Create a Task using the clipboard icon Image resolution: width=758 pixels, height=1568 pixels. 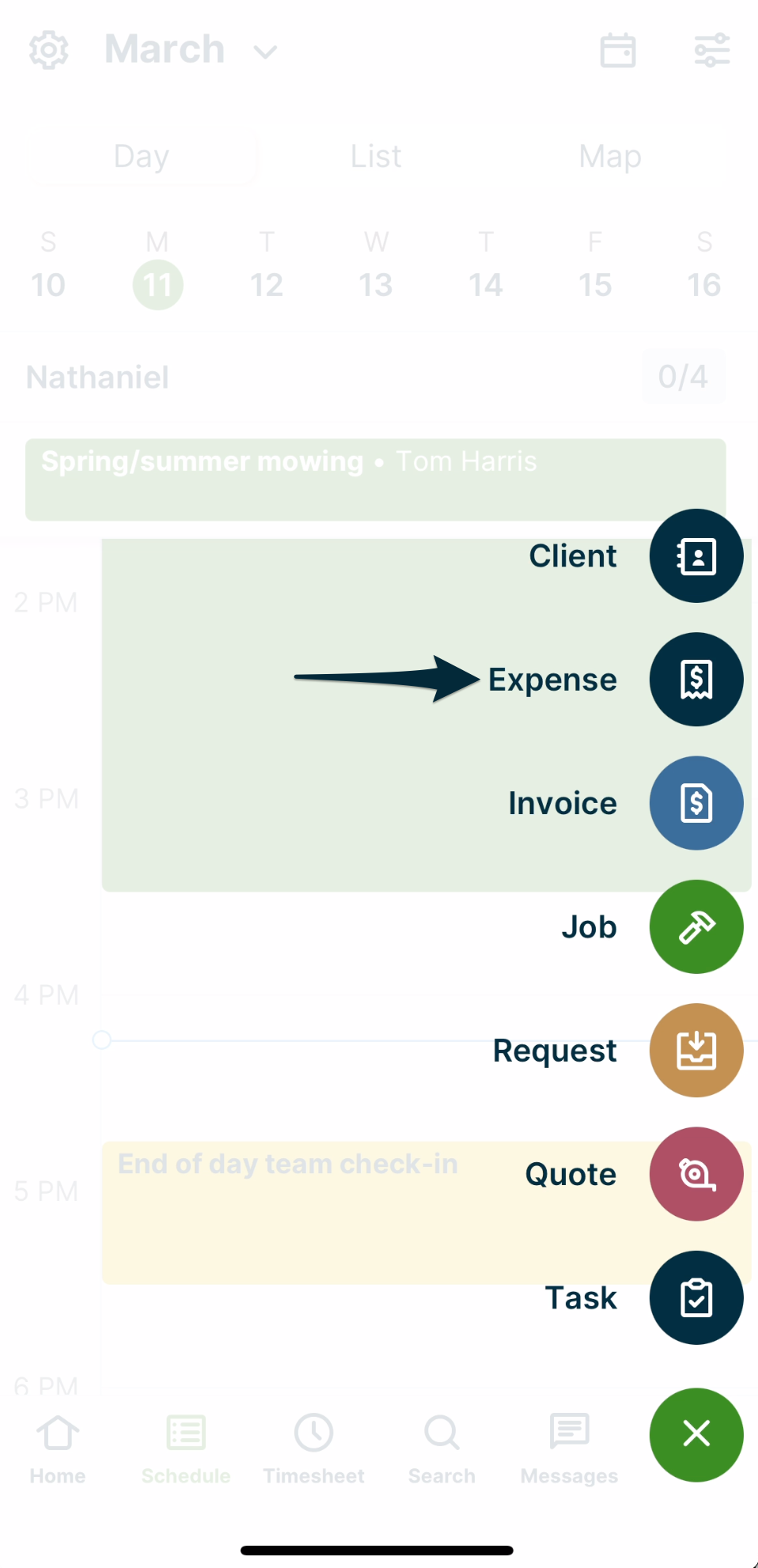[x=696, y=1297]
